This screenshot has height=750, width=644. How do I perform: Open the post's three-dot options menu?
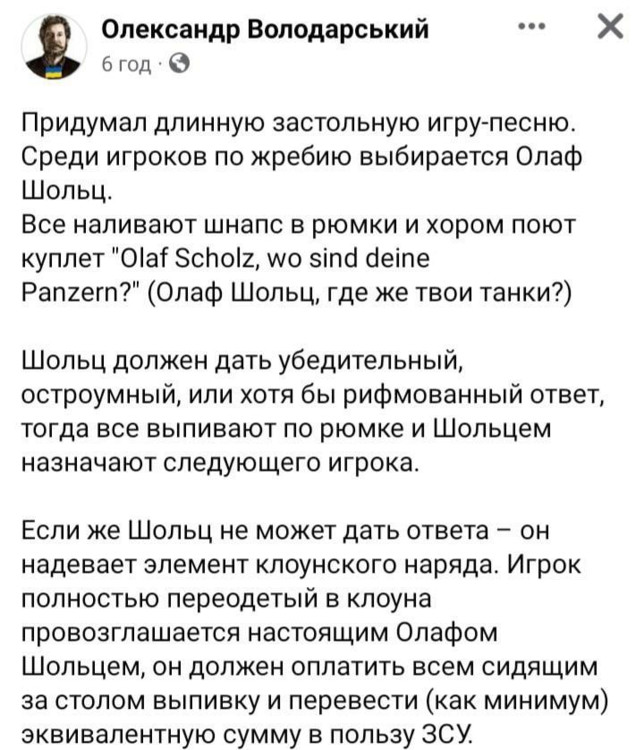point(538,28)
